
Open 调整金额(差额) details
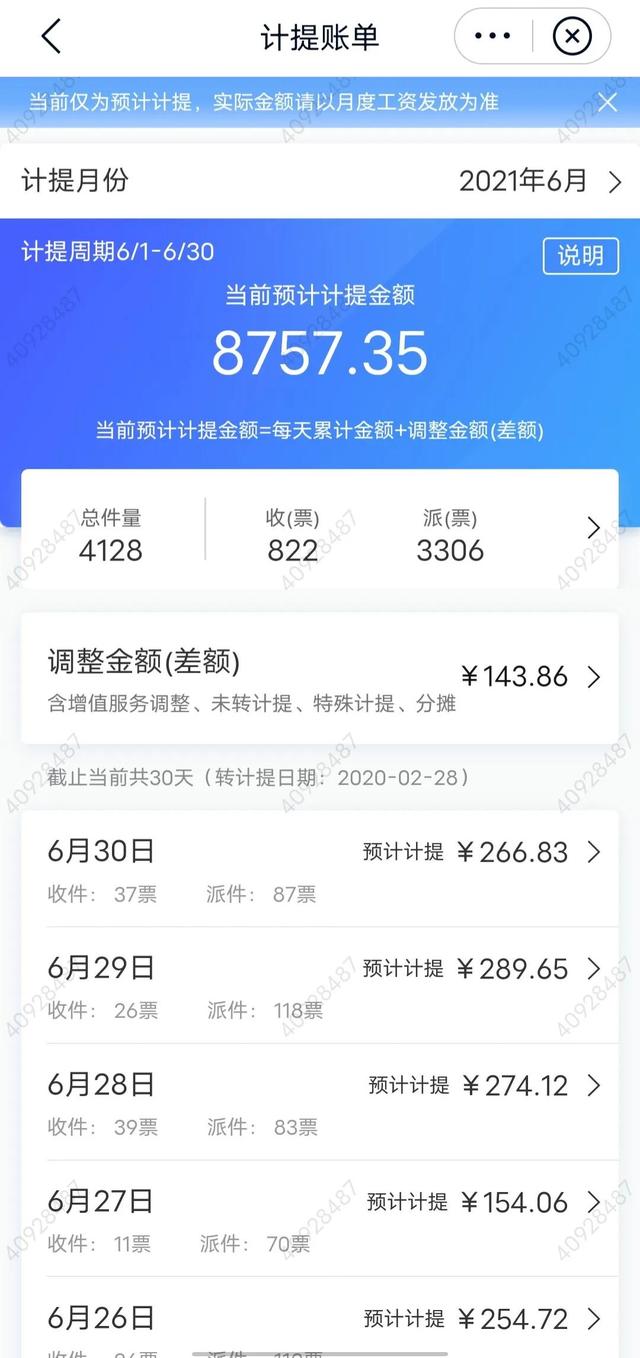click(319, 677)
